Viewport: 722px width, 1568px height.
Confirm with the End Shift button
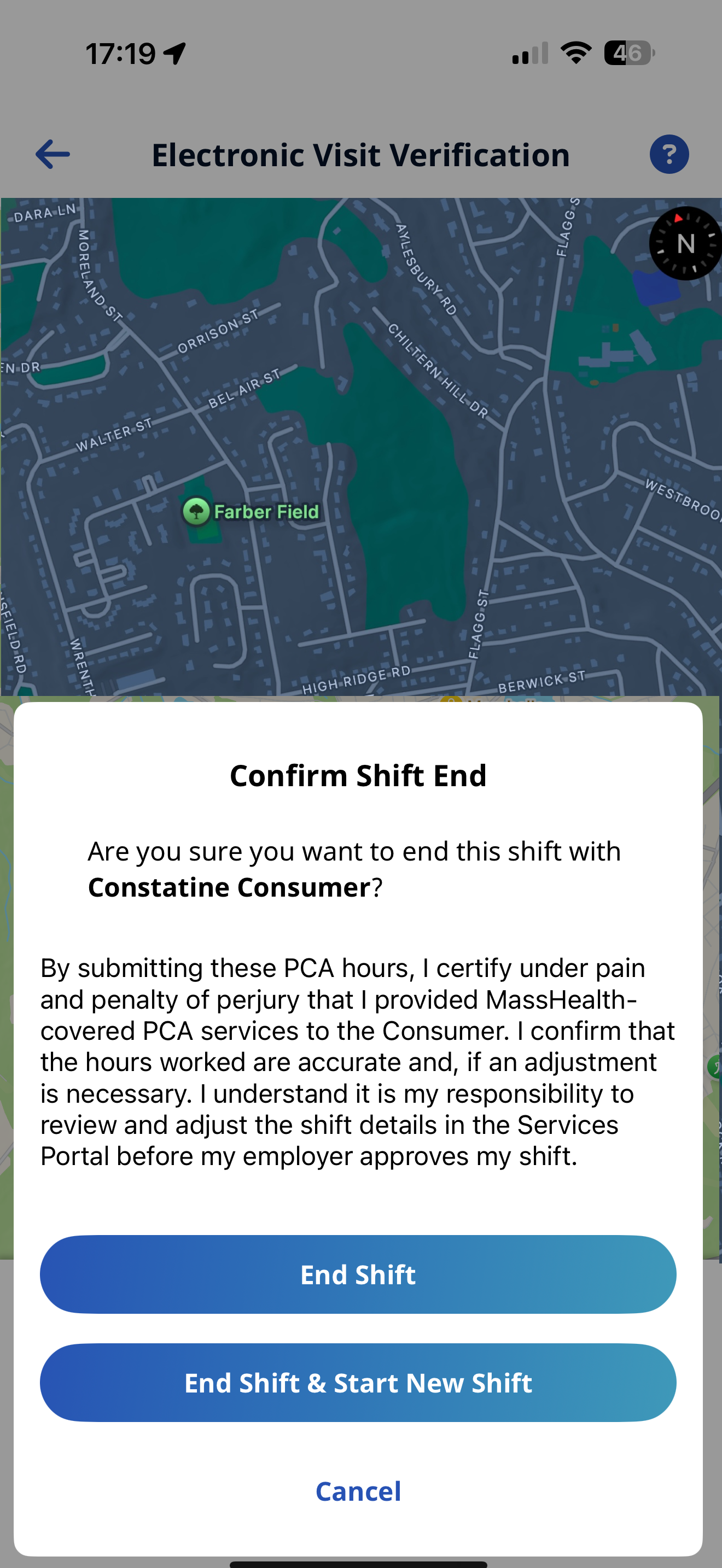click(358, 1274)
